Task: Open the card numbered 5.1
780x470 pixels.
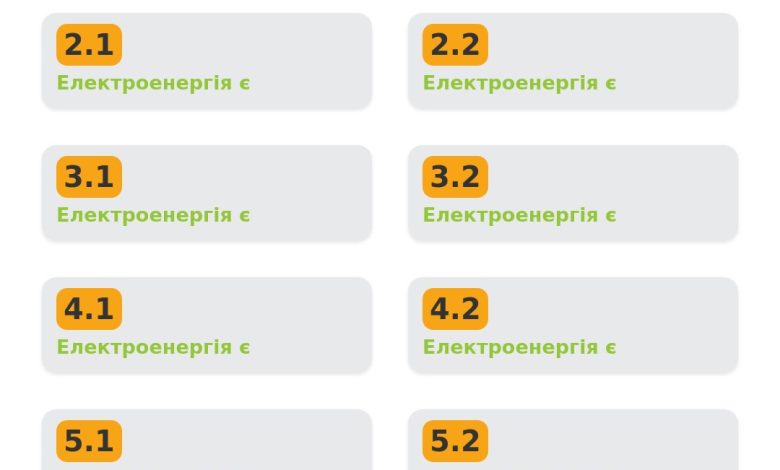Action: pyautogui.click(x=206, y=442)
